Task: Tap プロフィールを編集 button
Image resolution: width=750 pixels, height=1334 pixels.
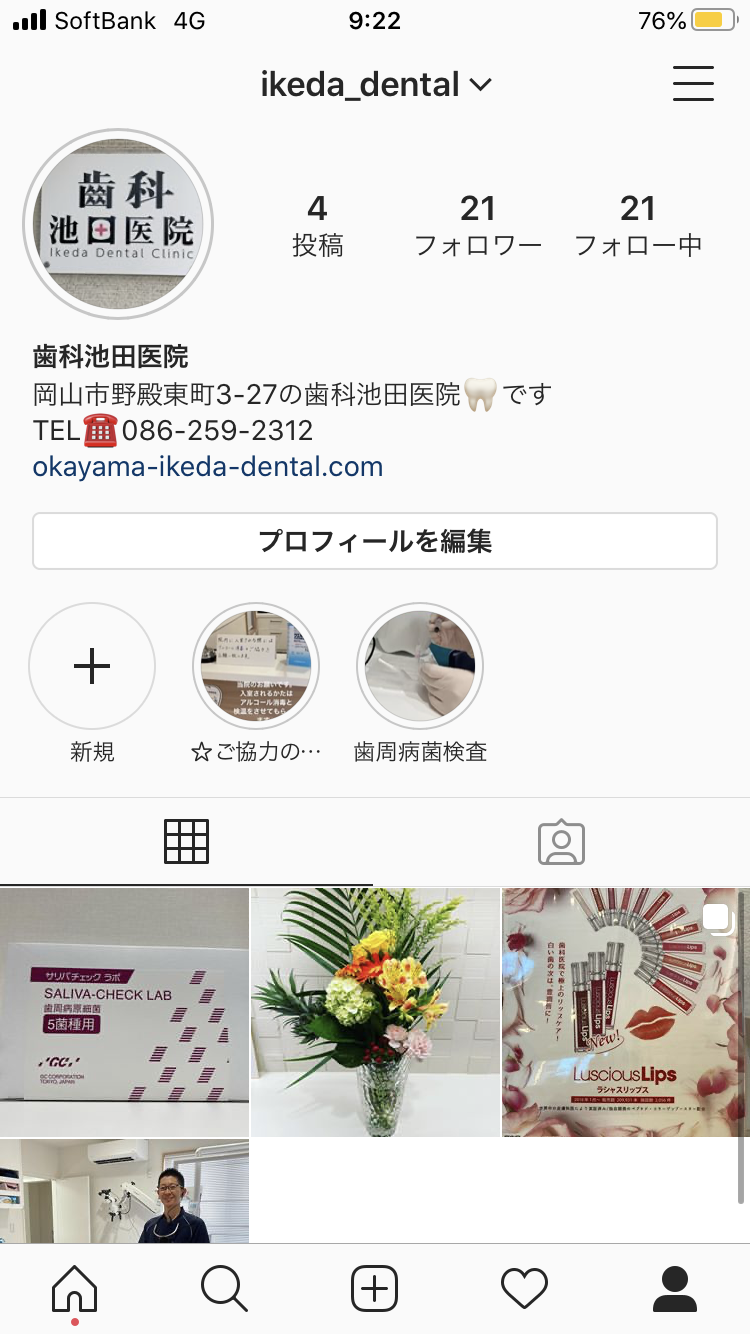Action: tap(375, 541)
